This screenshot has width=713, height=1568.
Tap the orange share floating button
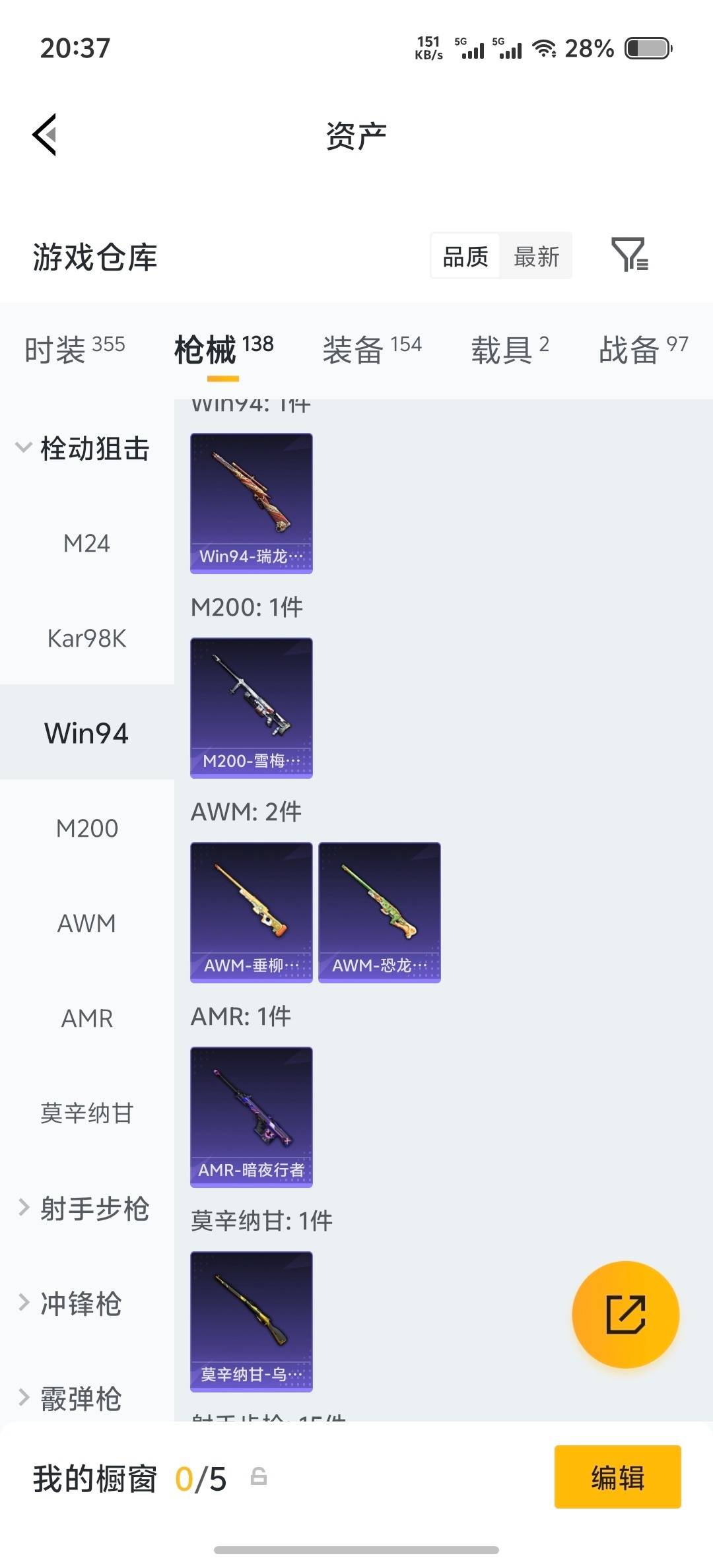click(x=625, y=1315)
